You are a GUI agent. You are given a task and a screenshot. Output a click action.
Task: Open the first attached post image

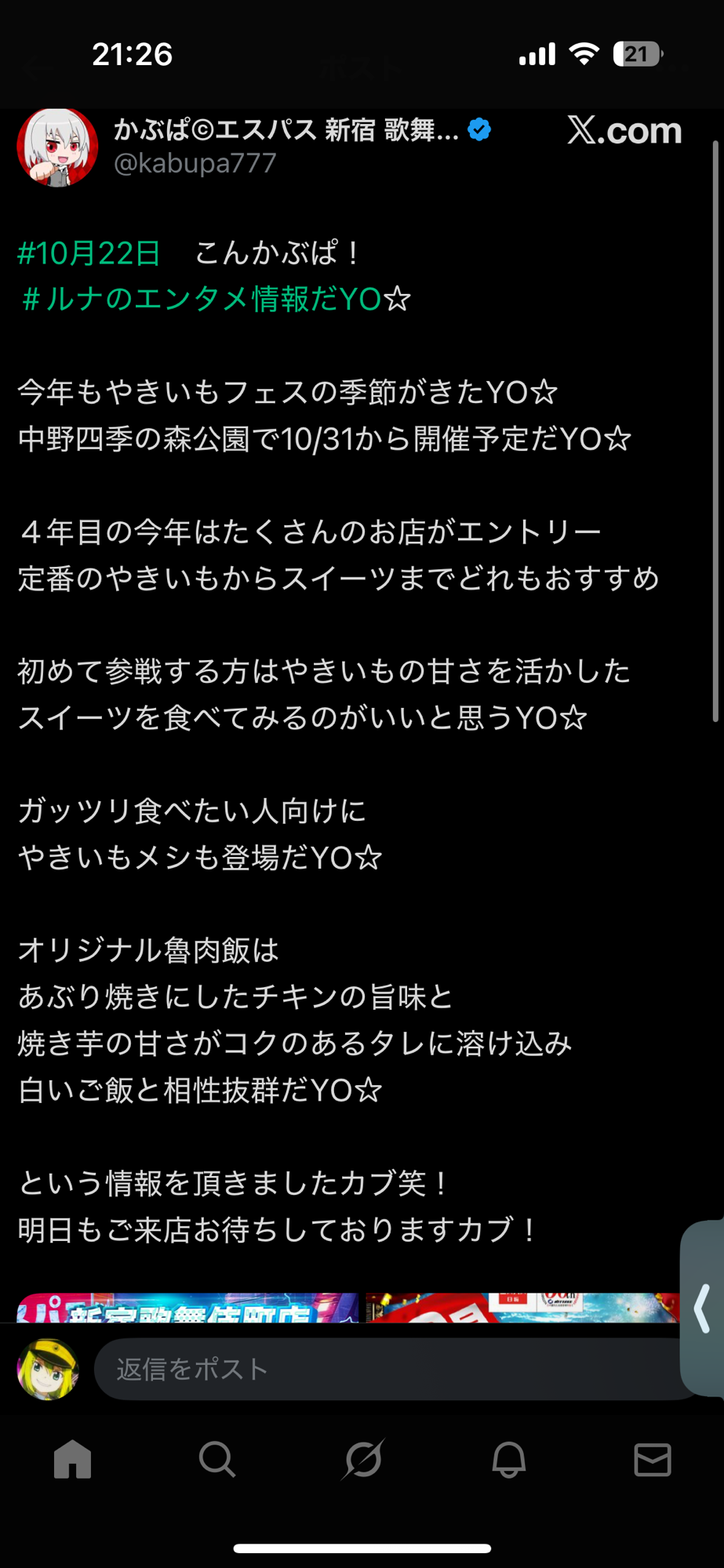[x=187, y=1308]
